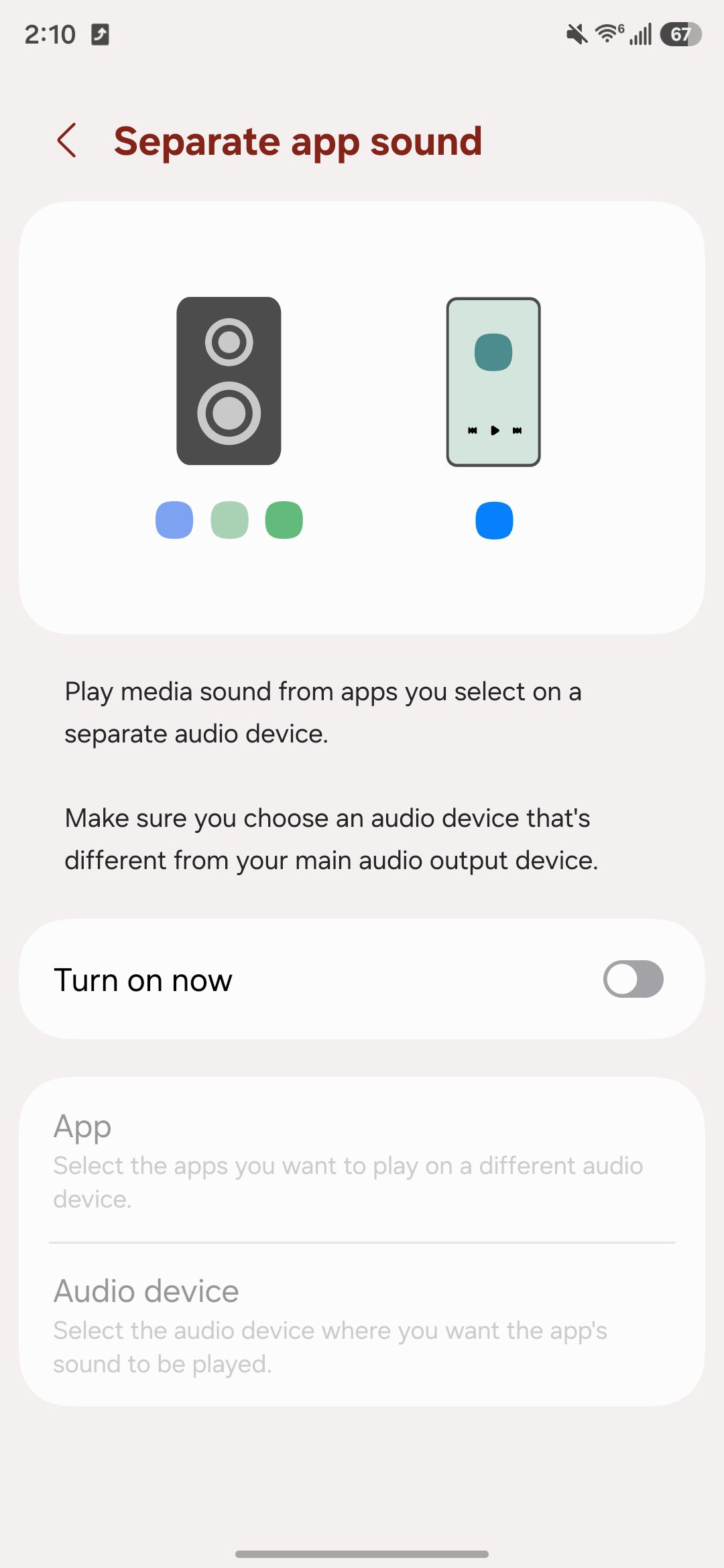Tap the mute icon in the status bar
This screenshot has height=1568, width=724.
pos(577,33)
